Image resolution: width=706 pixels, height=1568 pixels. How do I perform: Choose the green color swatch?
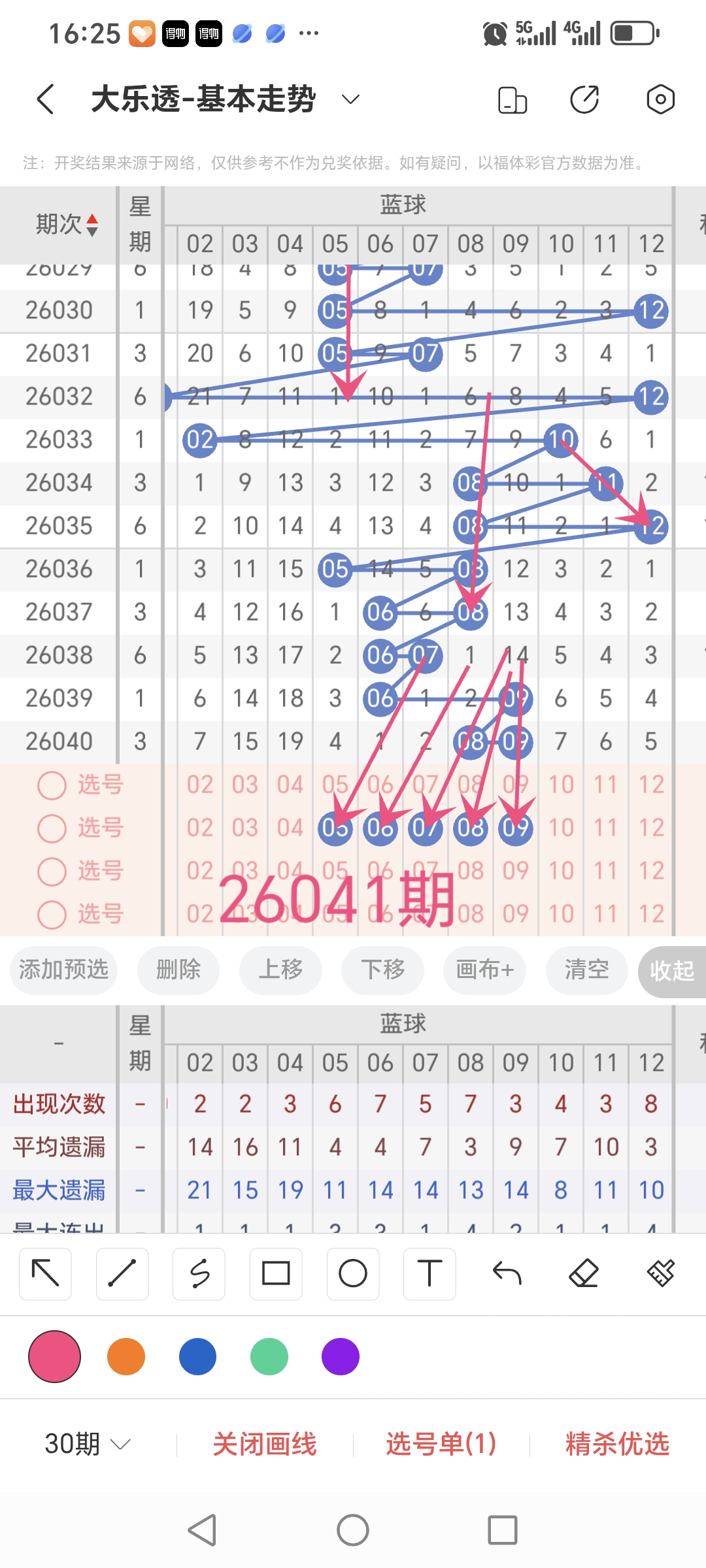pyautogui.click(x=267, y=1357)
